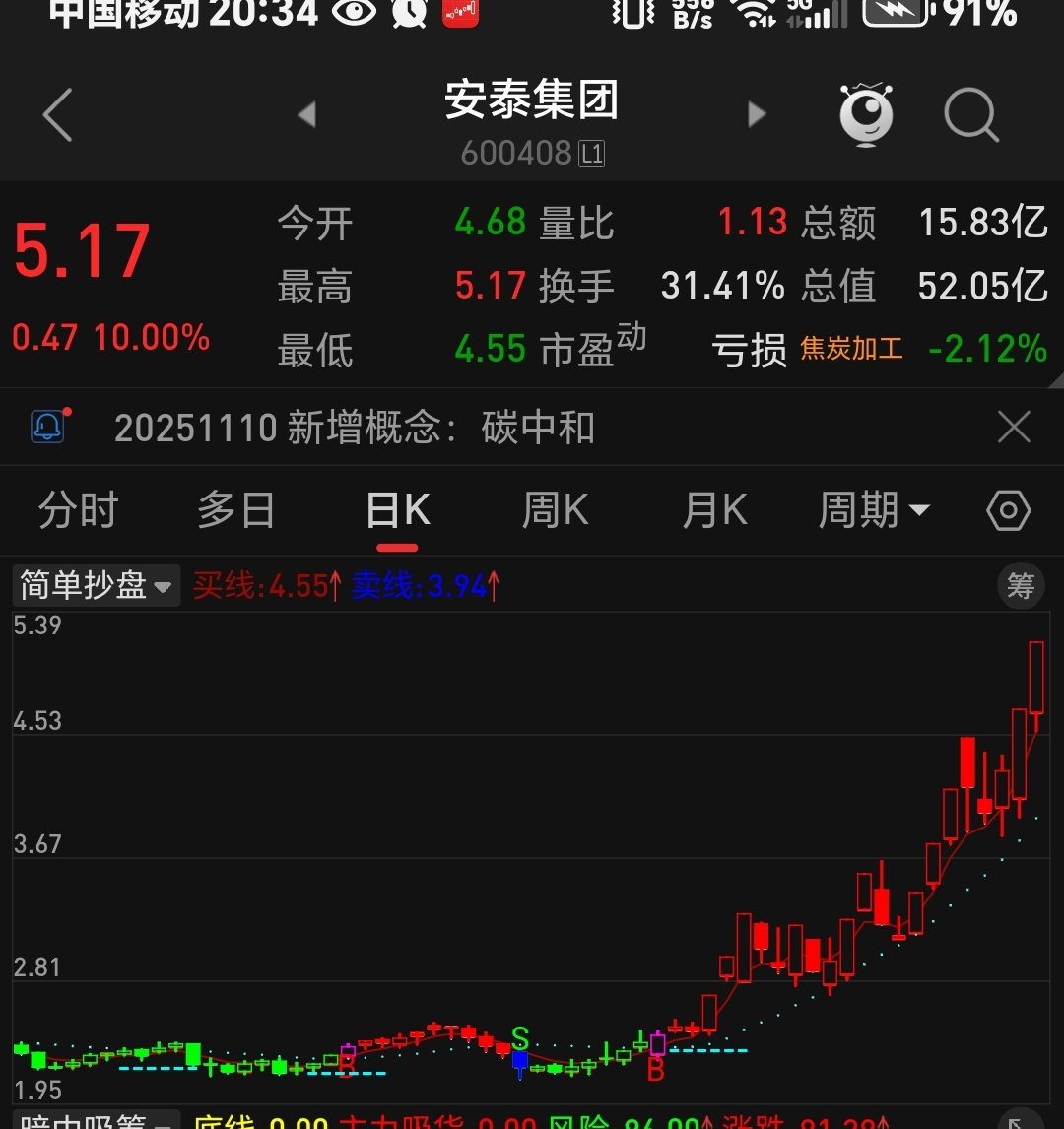Screen dimensions: 1064x1129
Task: Switch to the 月K chart tab
Action: coord(715,511)
